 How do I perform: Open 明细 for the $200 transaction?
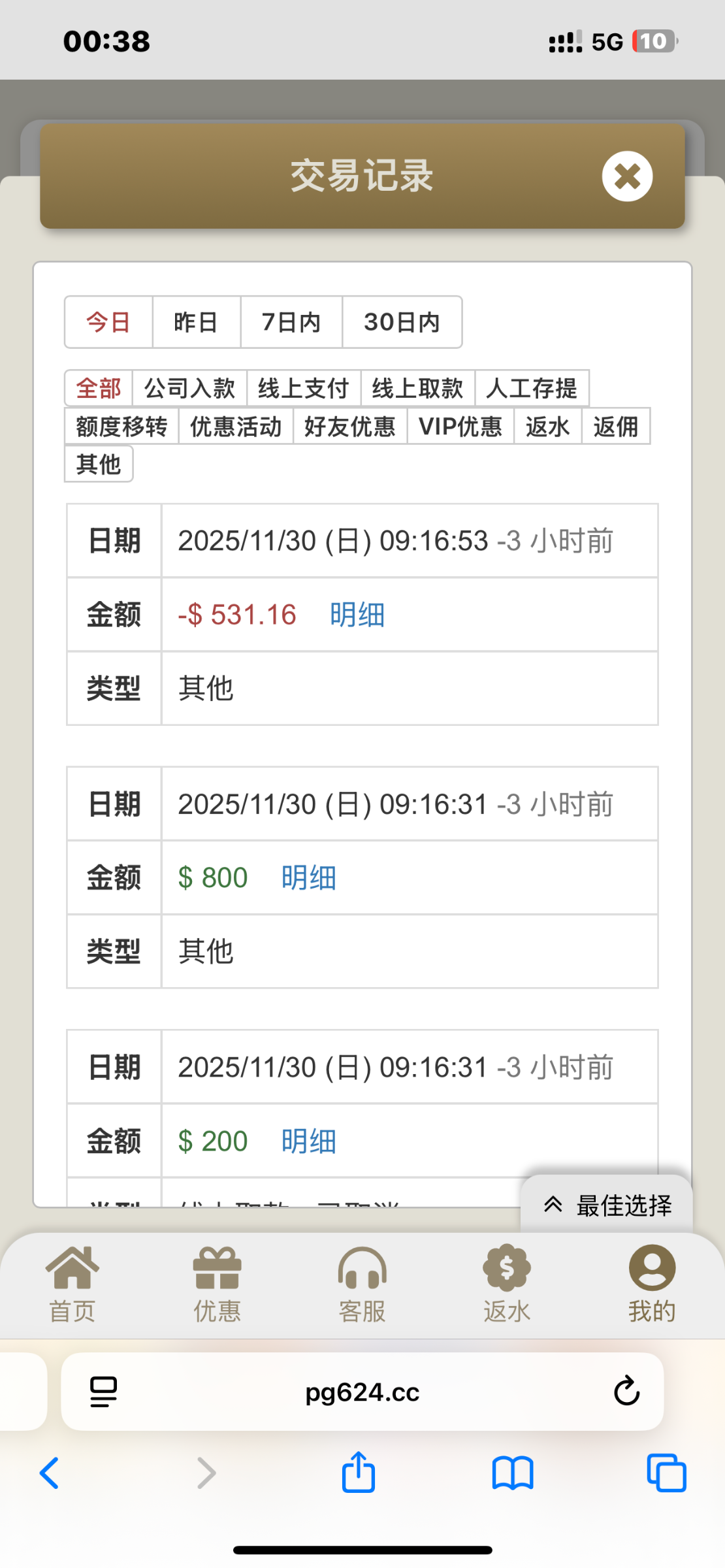click(x=309, y=1141)
